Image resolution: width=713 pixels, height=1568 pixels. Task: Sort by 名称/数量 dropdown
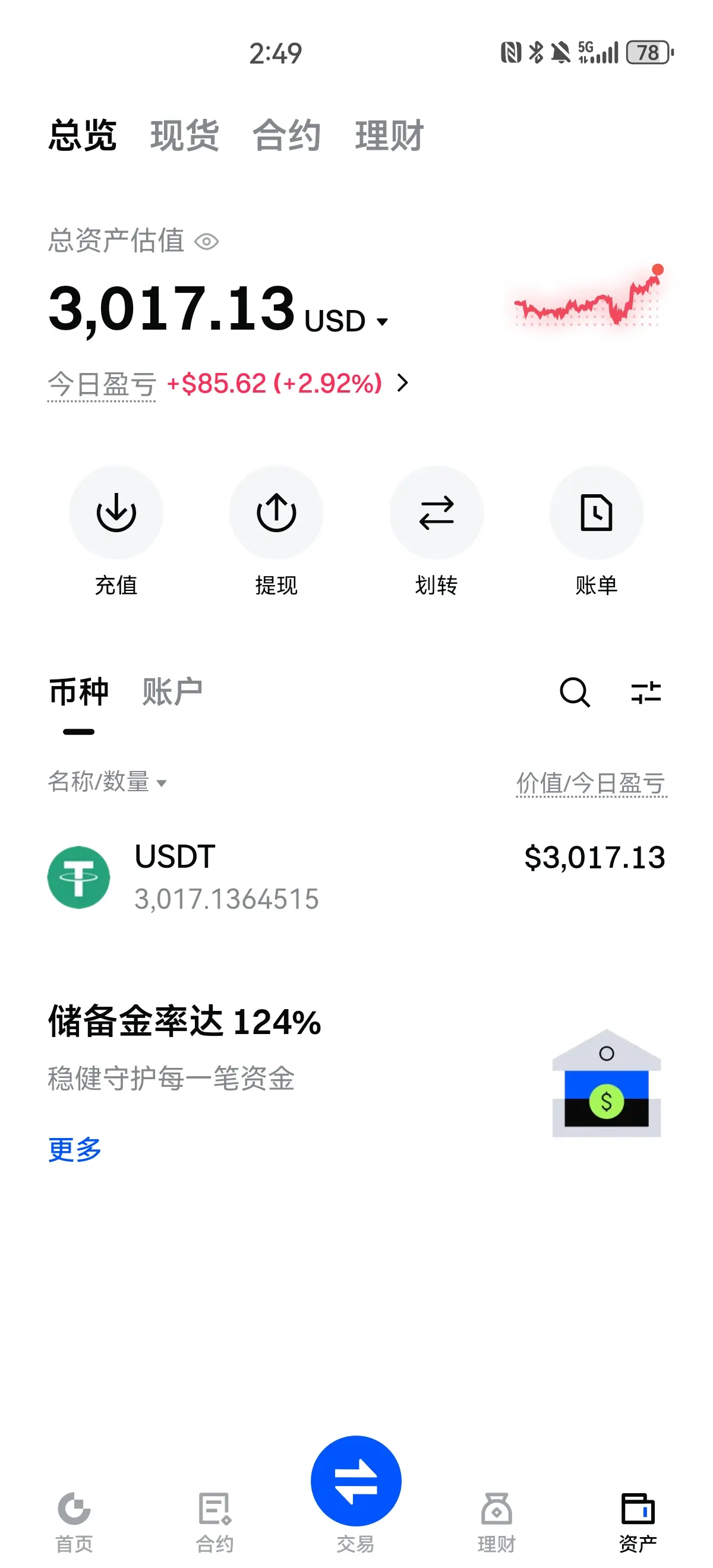click(107, 782)
